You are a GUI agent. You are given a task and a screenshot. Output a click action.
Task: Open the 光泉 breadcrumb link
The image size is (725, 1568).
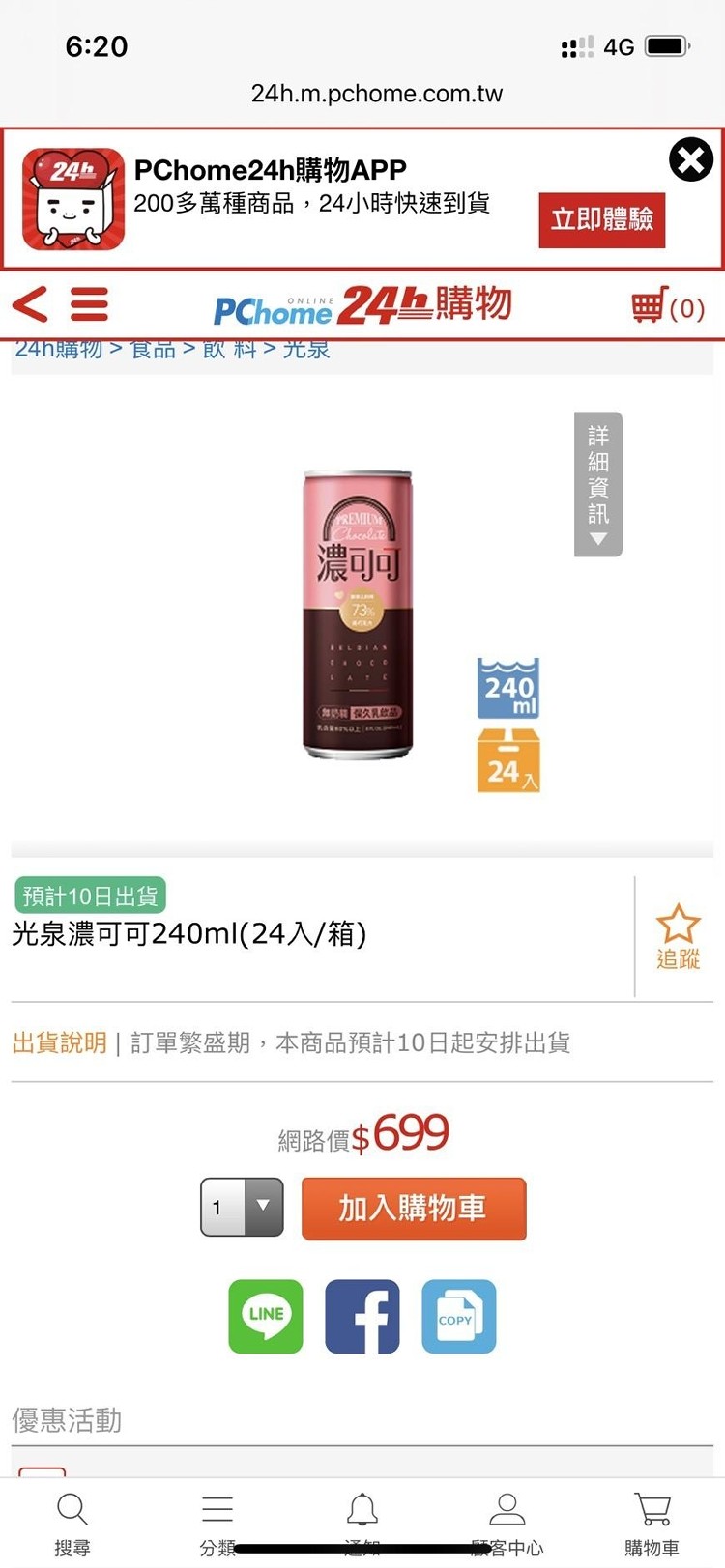coord(306,350)
